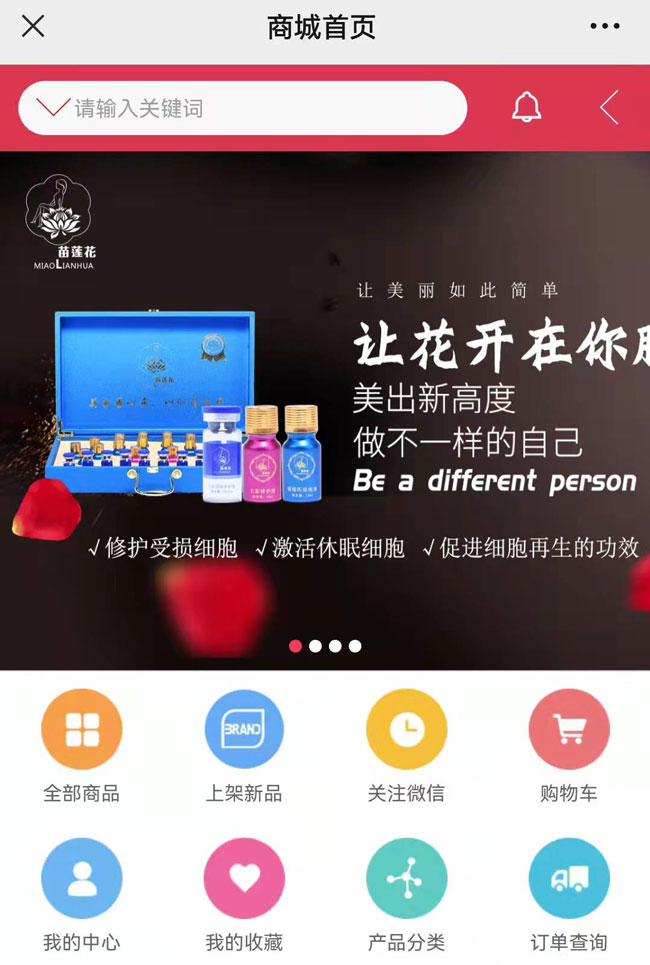The width and height of the screenshot is (650, 965).
Task: Close the 商城首页 page
Action: point(33,27)
